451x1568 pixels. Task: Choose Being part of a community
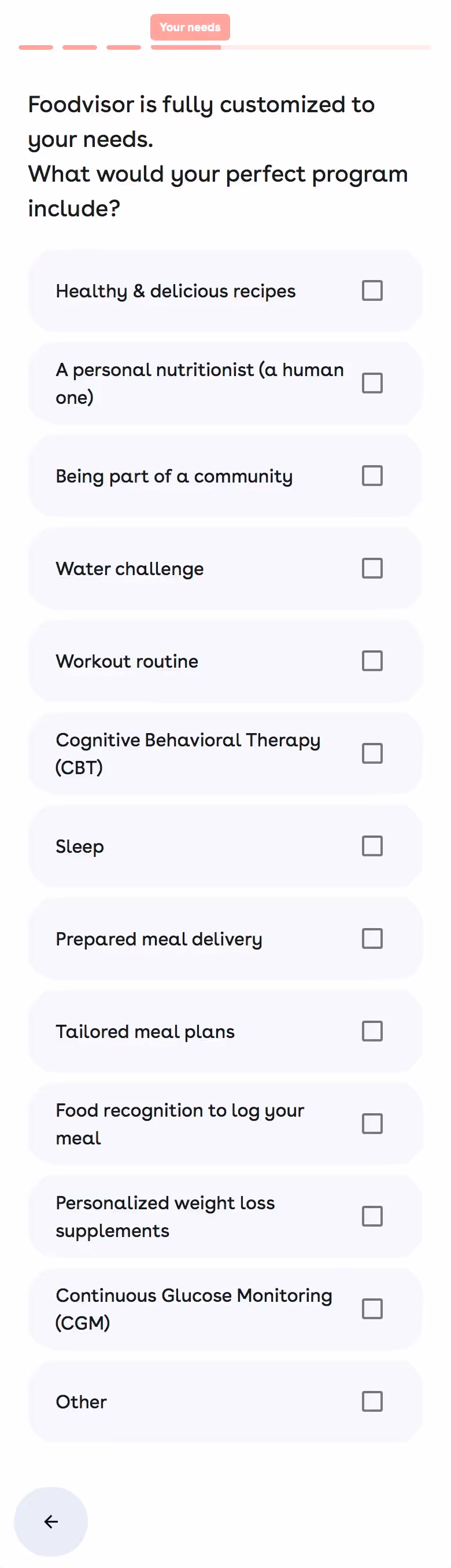click(372, 476)
